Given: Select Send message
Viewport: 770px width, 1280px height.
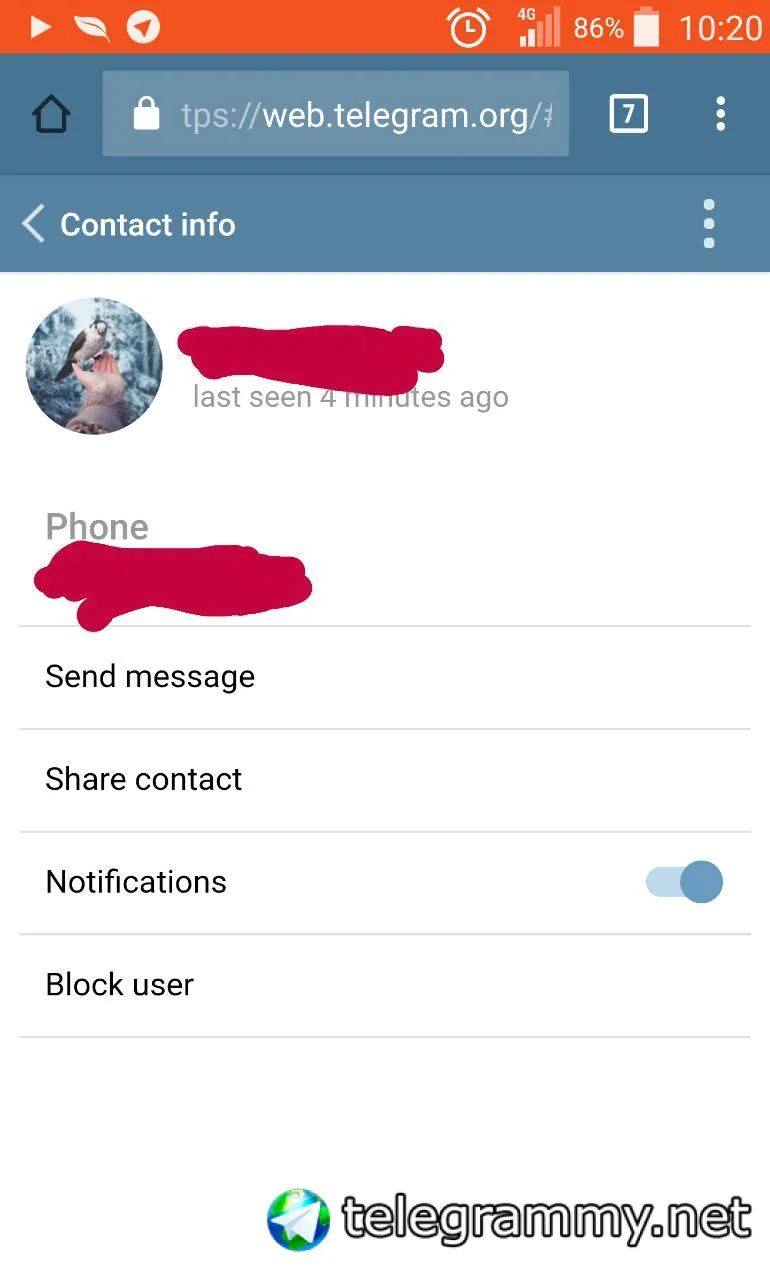Looking at the screenshot, I should pos(150,677).
